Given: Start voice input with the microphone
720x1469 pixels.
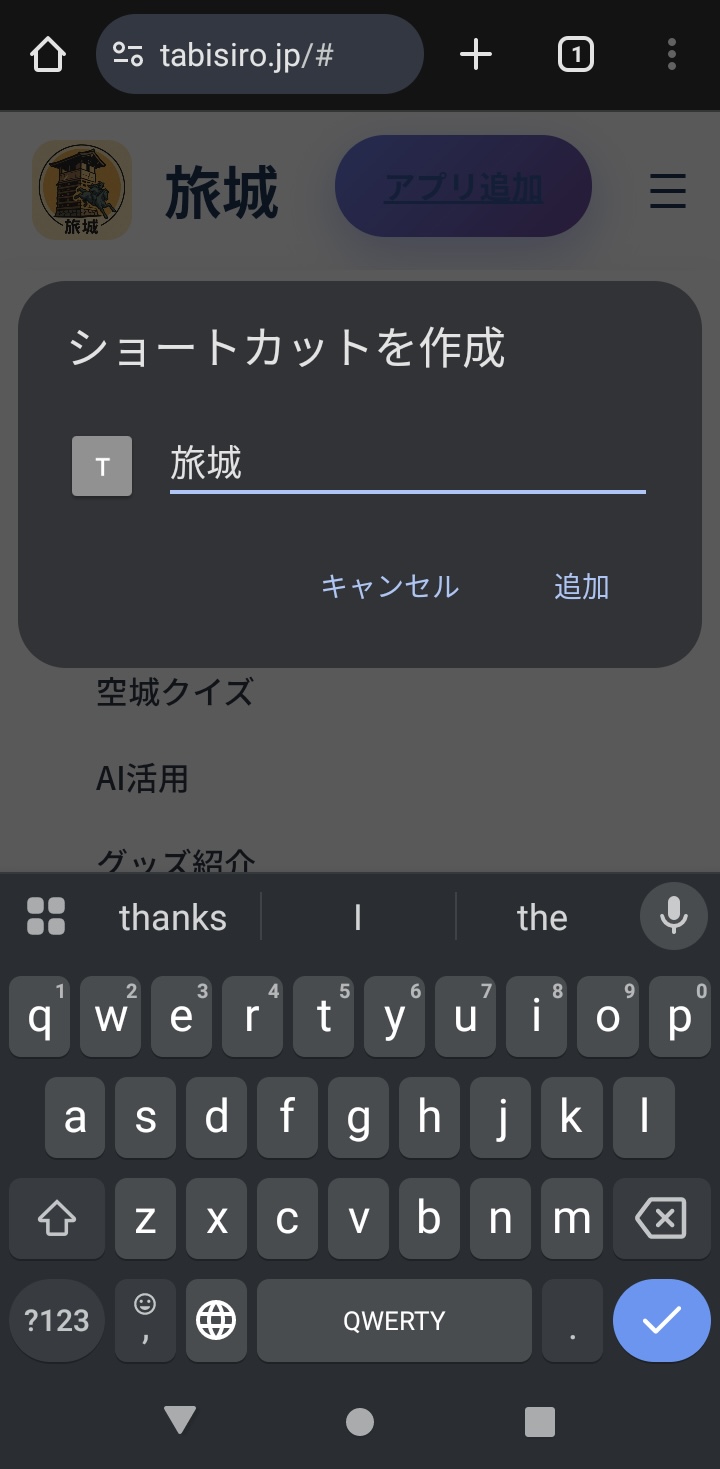Looking at the screenshot, I should [x=673, y=915].
